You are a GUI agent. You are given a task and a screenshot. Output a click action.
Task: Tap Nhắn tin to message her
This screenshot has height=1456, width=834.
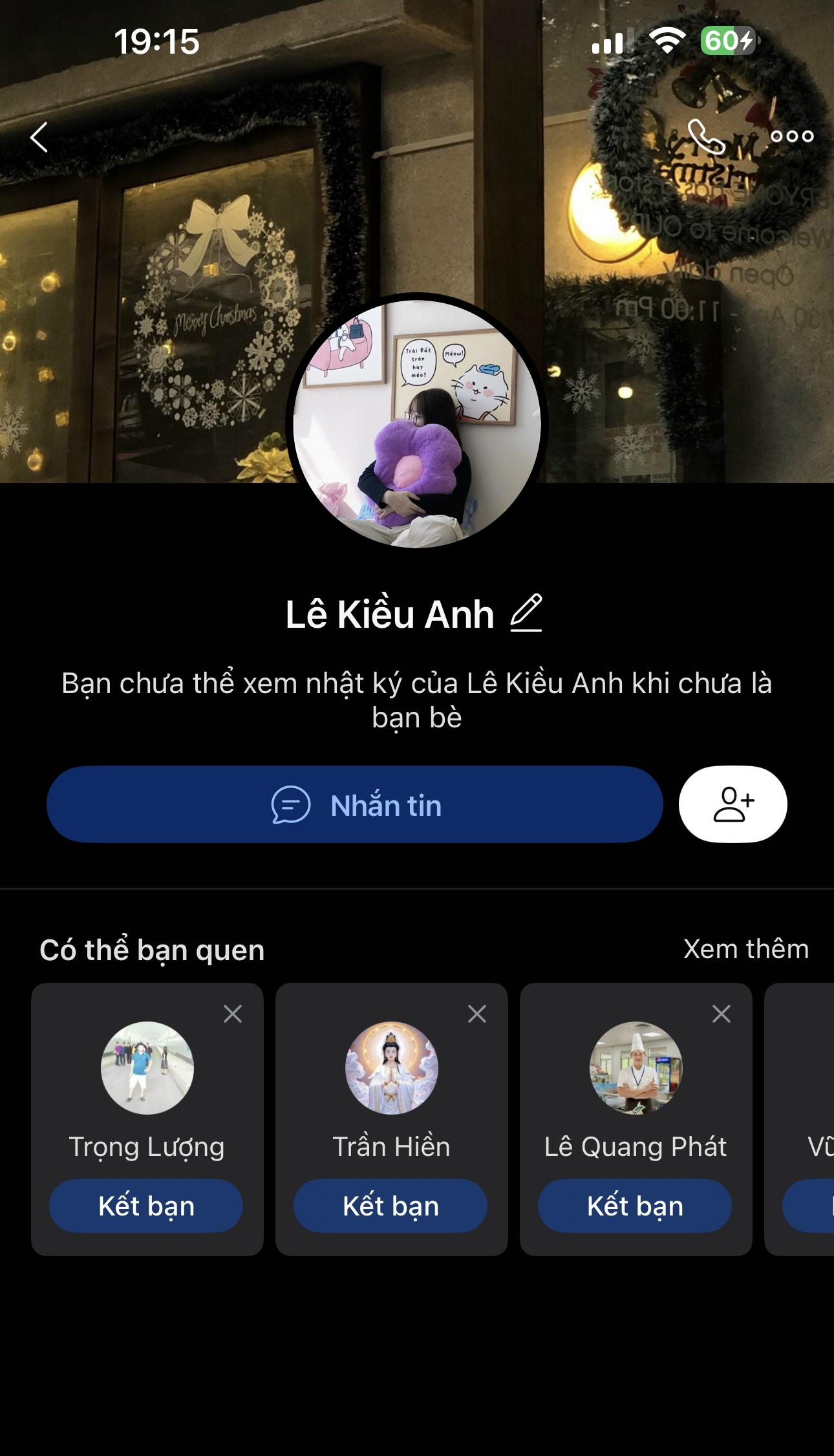tap(355, 805)
